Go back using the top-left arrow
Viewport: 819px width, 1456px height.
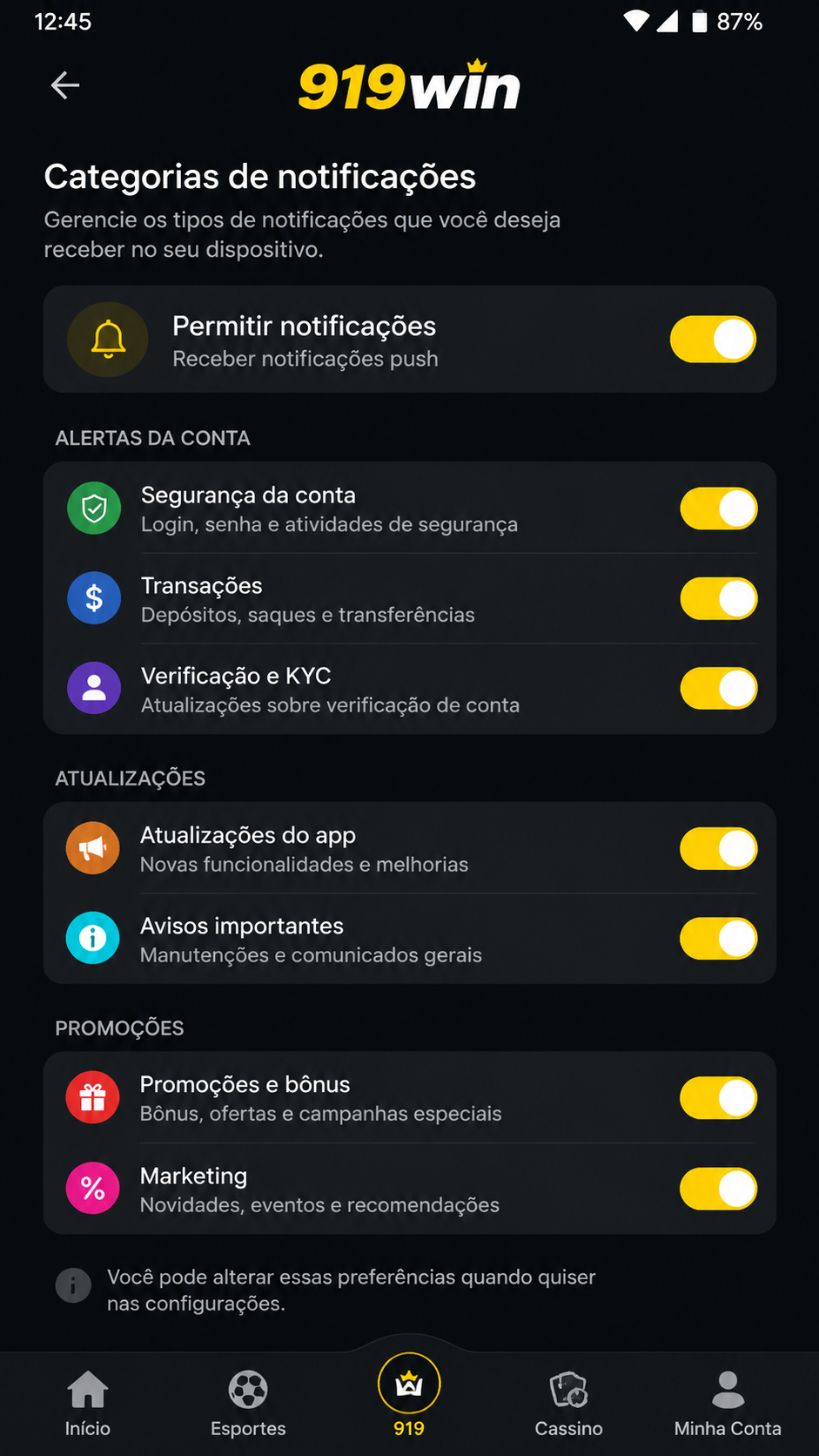coord(65,85)
